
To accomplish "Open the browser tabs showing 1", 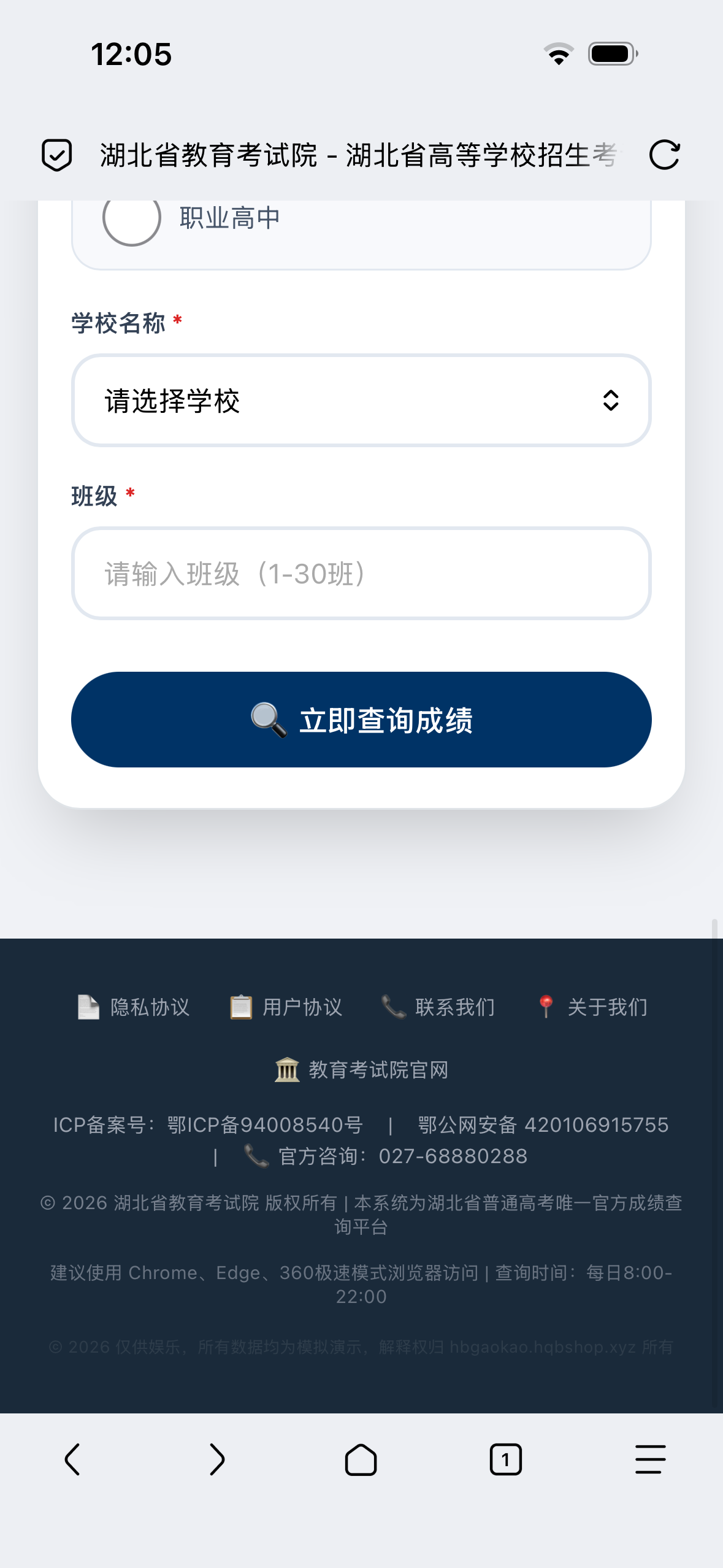I will pyautogui.click(x=505, y=1459).
